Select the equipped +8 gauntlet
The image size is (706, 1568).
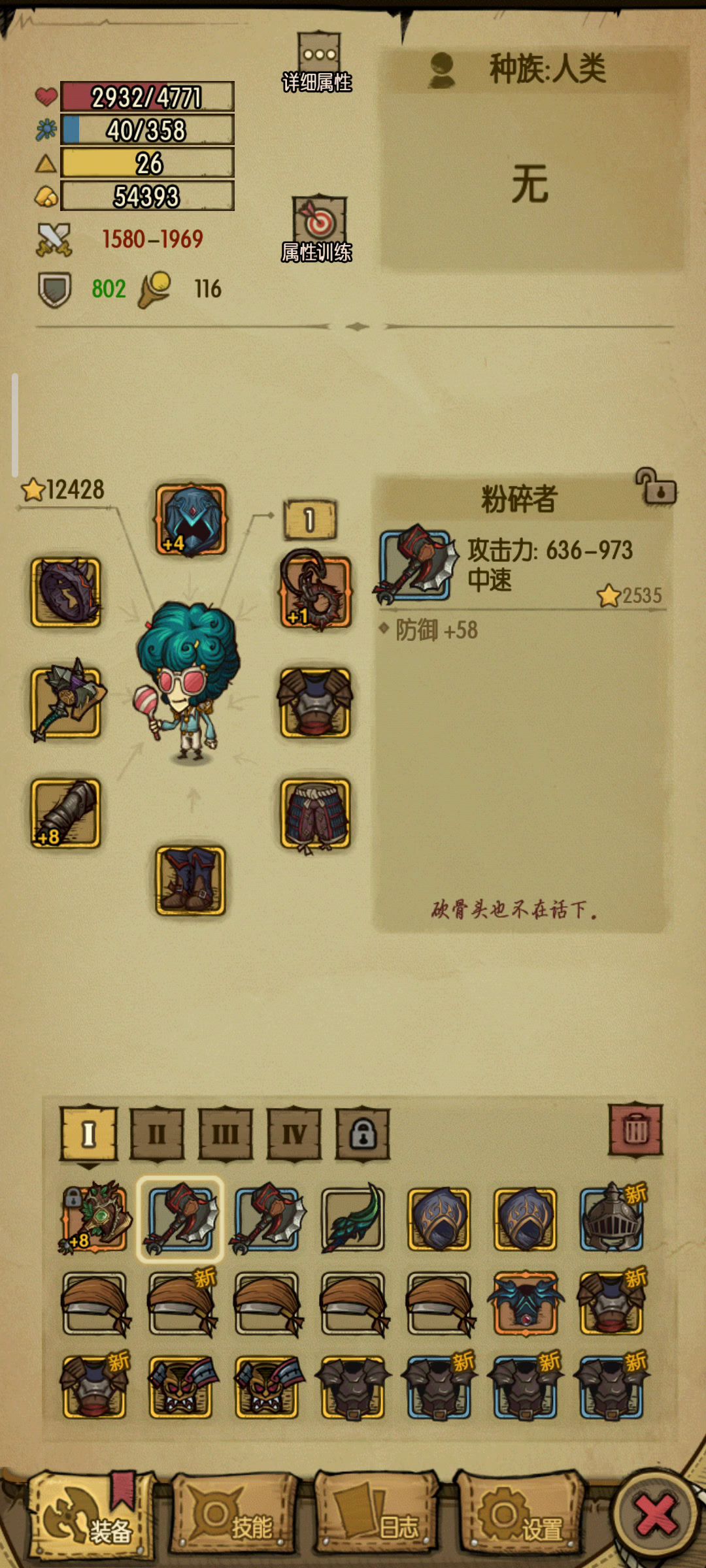coord(65,813)
